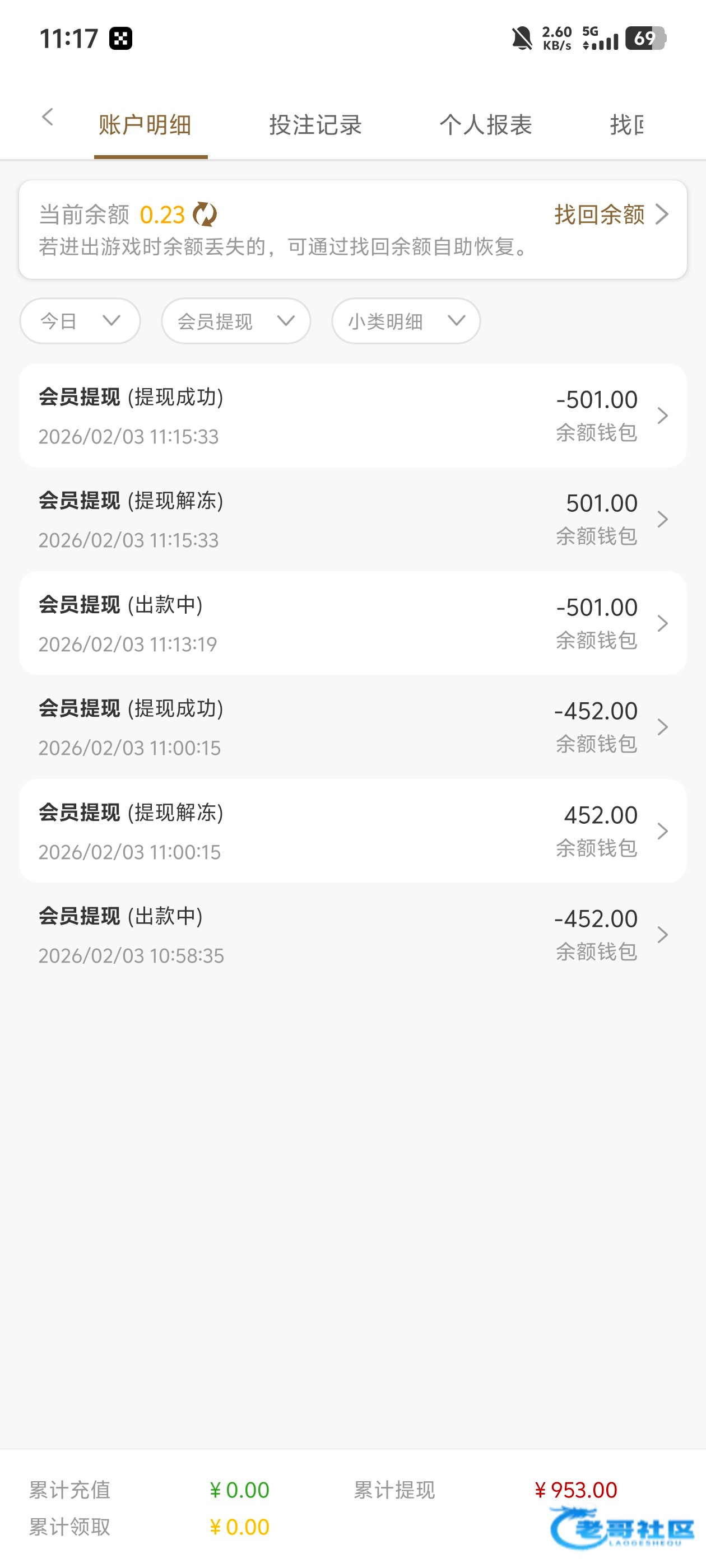The image size is (706, 1568).
Task: Open 出款中 record at 11:13:19
Action: pos(352,623)
